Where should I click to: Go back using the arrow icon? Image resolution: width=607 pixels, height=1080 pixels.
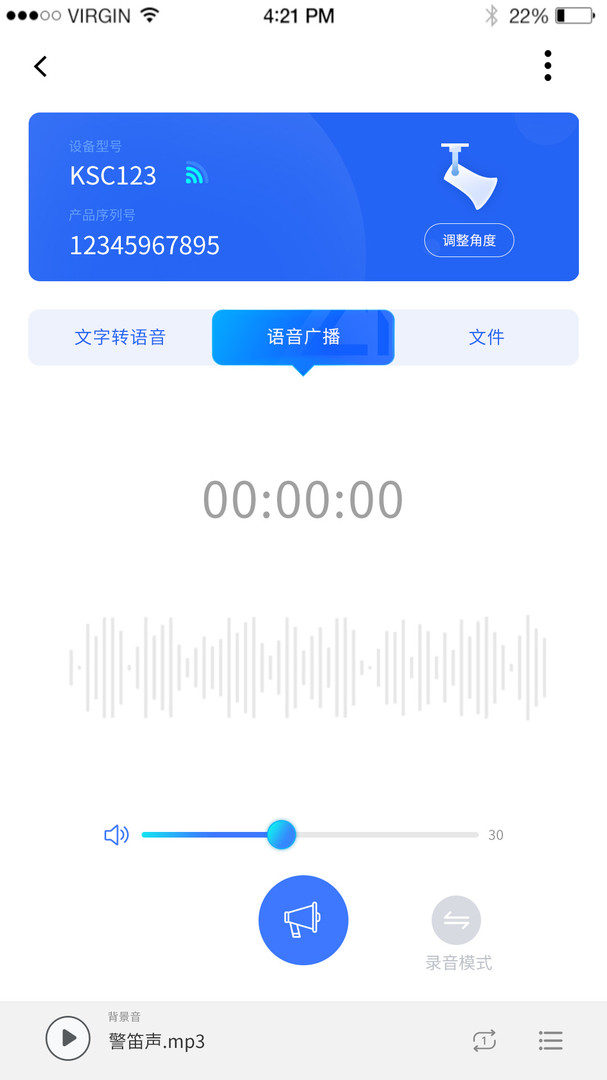coord(41,67)
